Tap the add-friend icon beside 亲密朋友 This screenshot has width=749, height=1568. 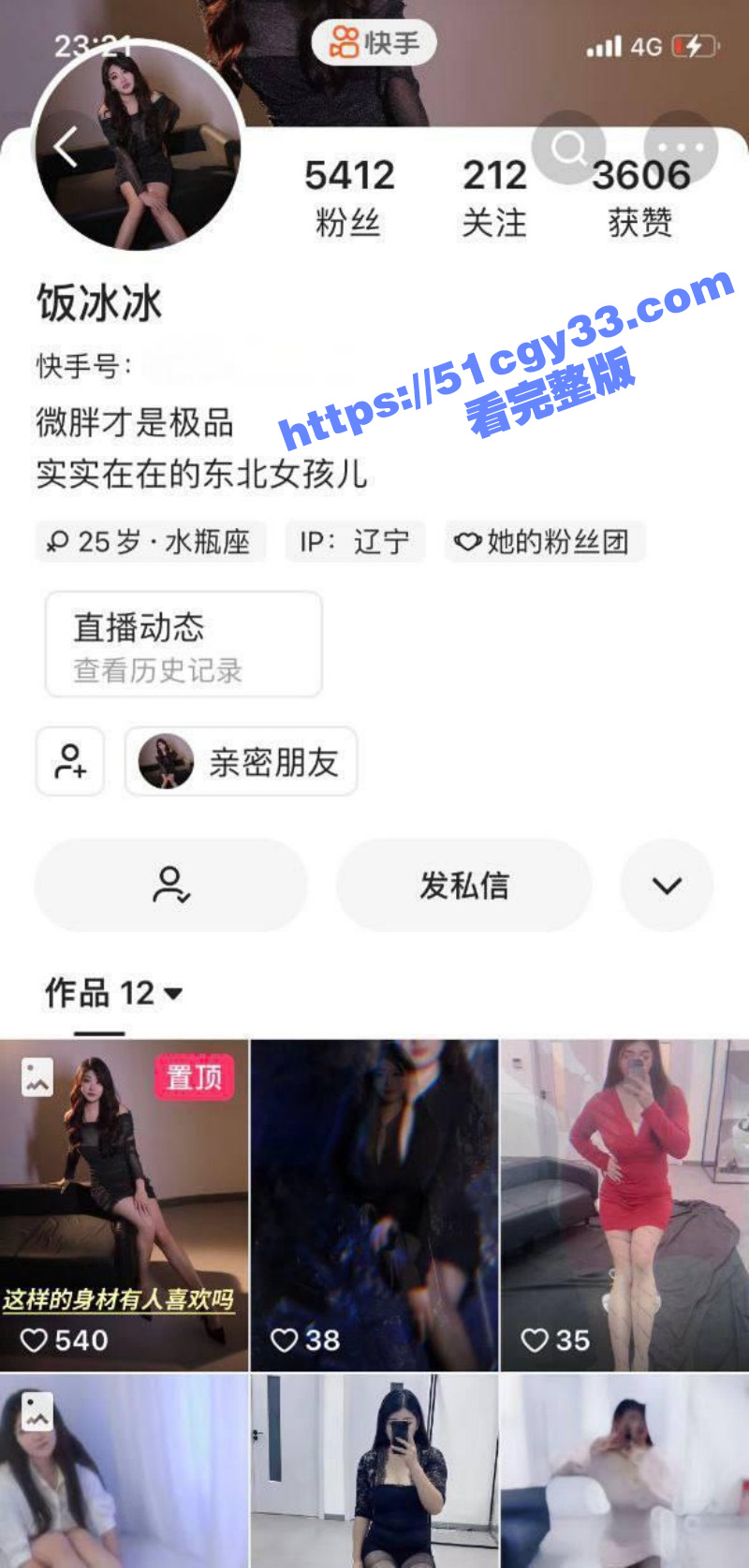[x=70, y=761]
